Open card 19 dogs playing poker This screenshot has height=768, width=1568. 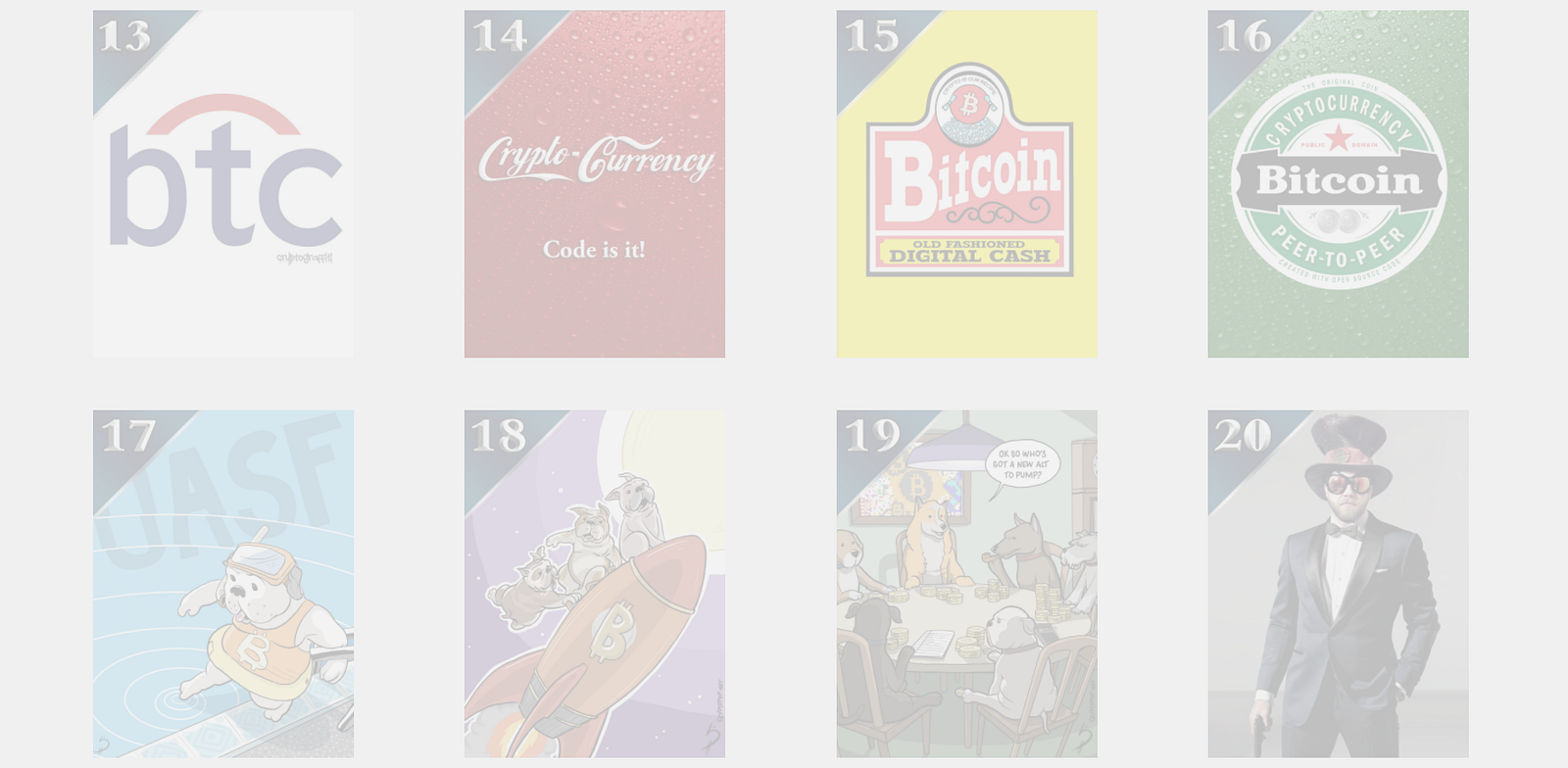coord(966,584)
